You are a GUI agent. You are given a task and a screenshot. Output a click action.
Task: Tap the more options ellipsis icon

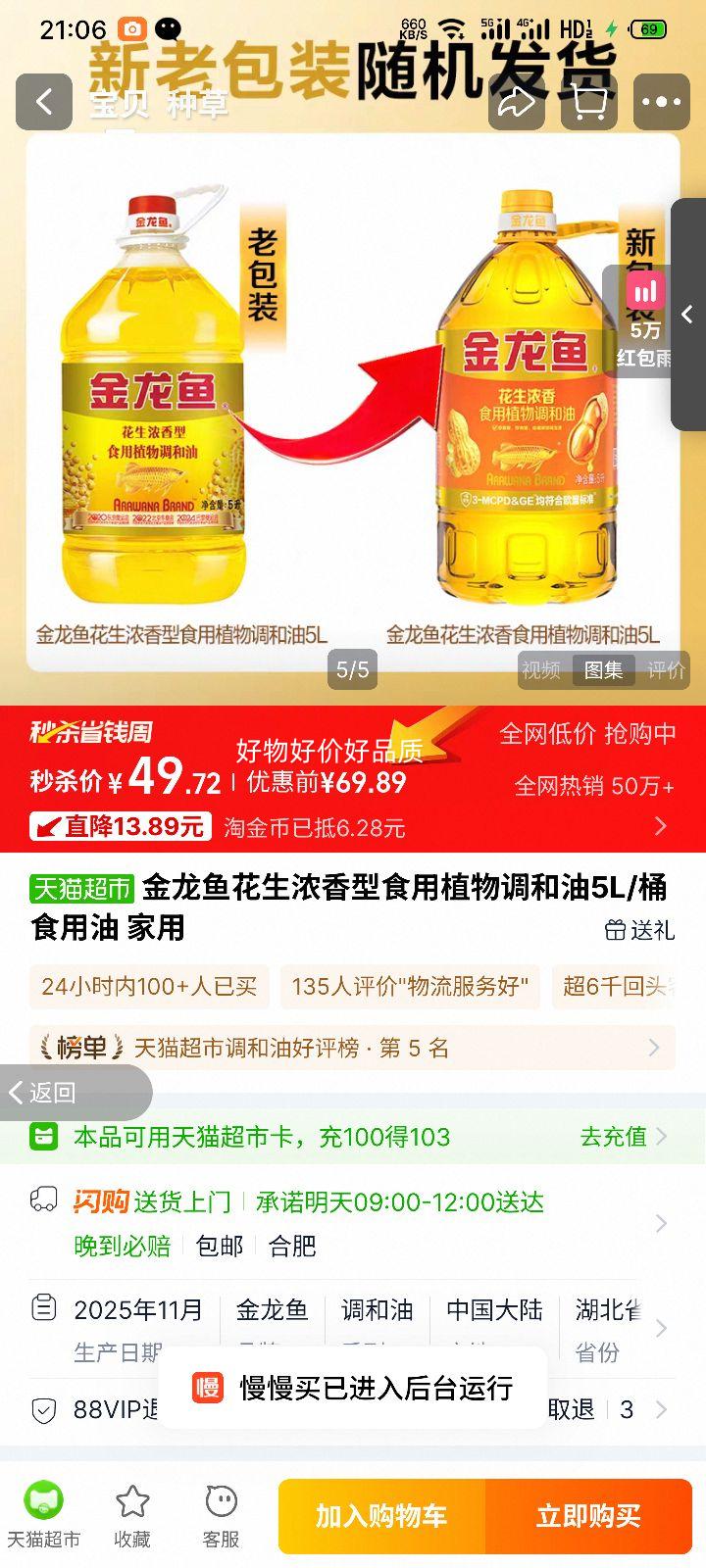click(662, 102)
